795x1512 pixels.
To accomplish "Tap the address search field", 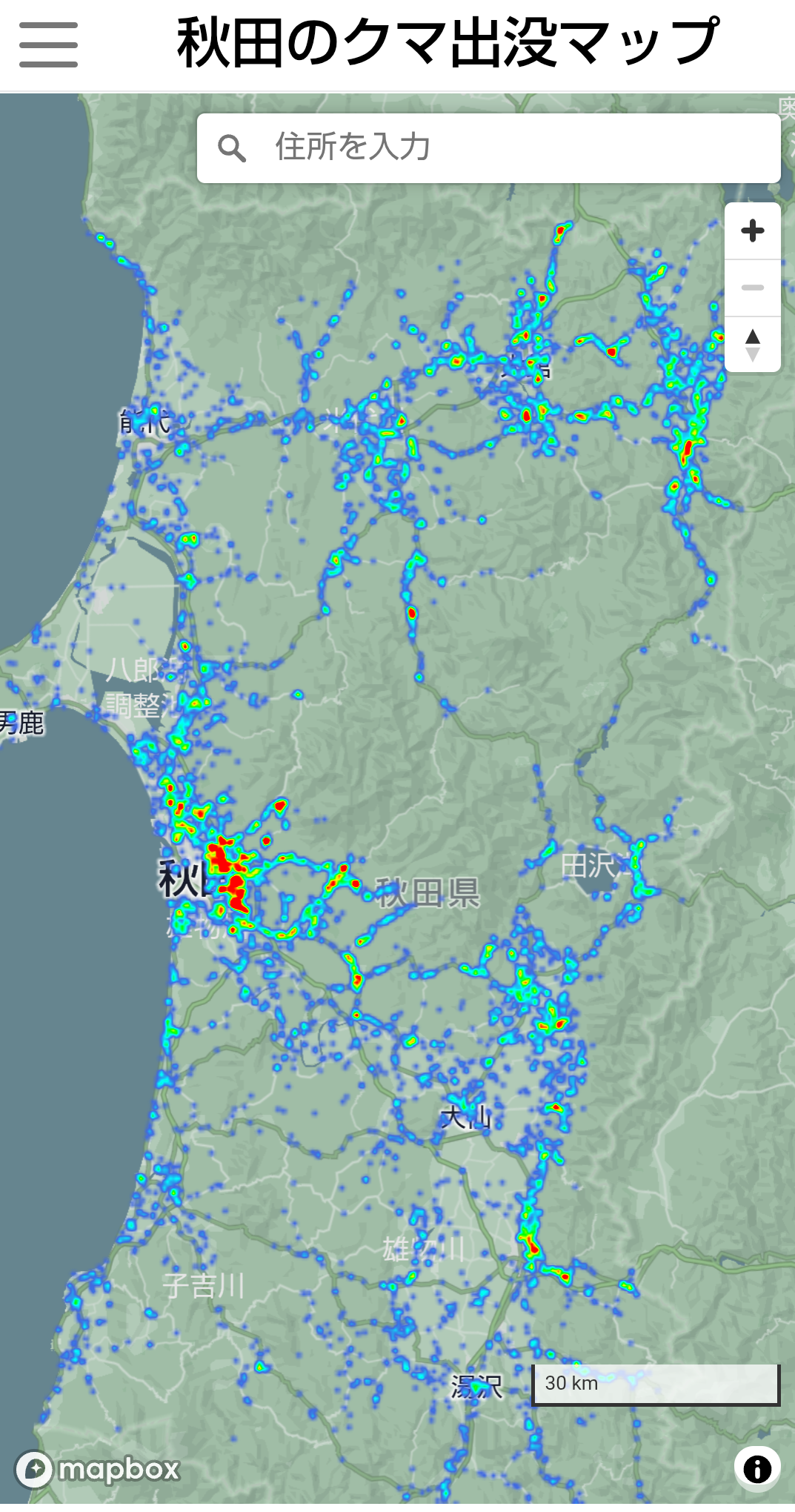I will pos(489,147).
